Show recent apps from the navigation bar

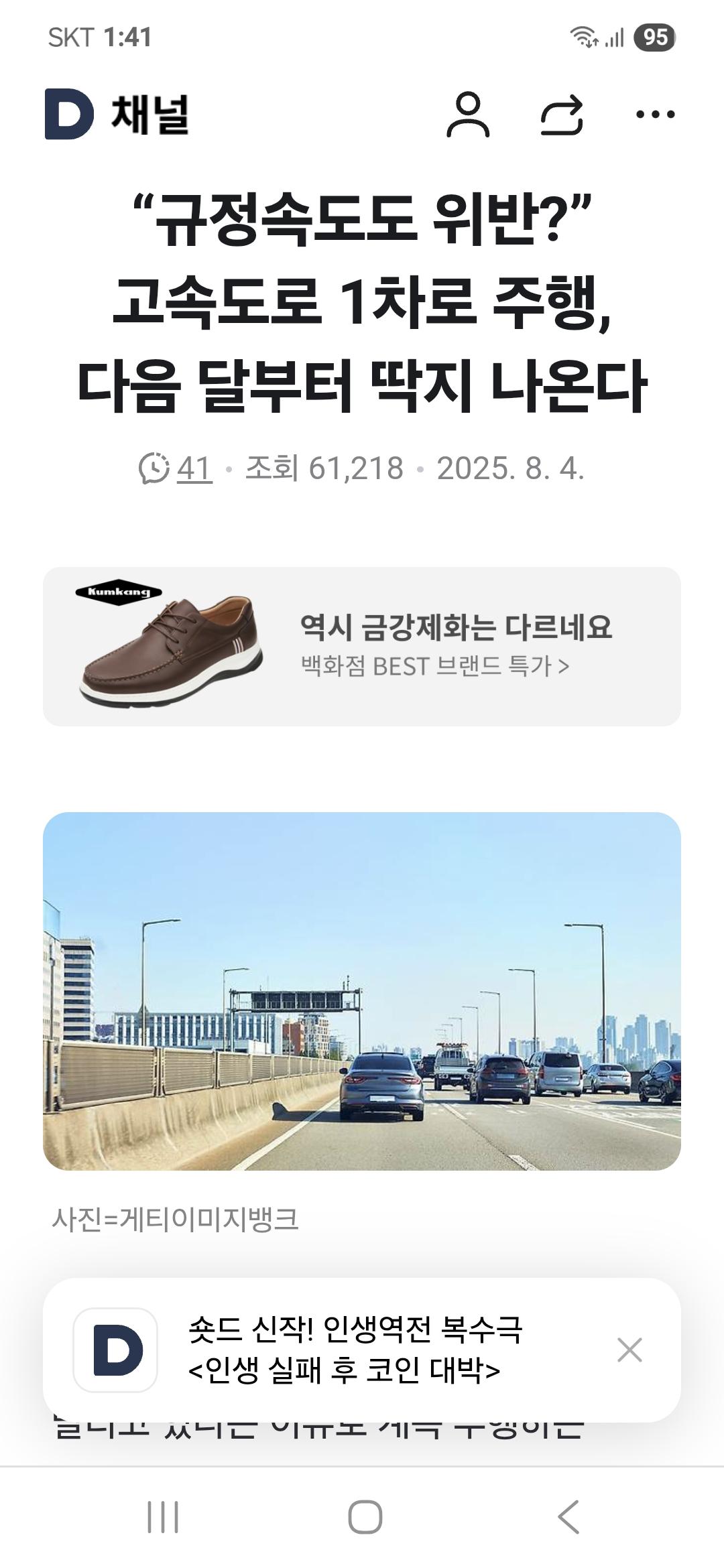[163, 1517]
